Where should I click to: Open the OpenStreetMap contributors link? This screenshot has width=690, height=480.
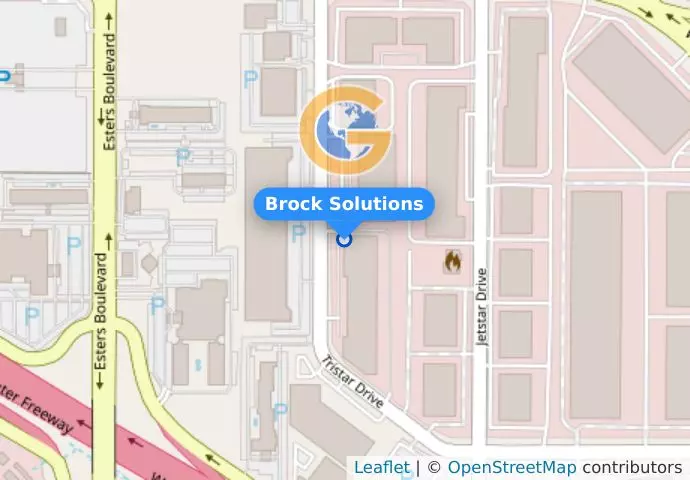(511, 467)
